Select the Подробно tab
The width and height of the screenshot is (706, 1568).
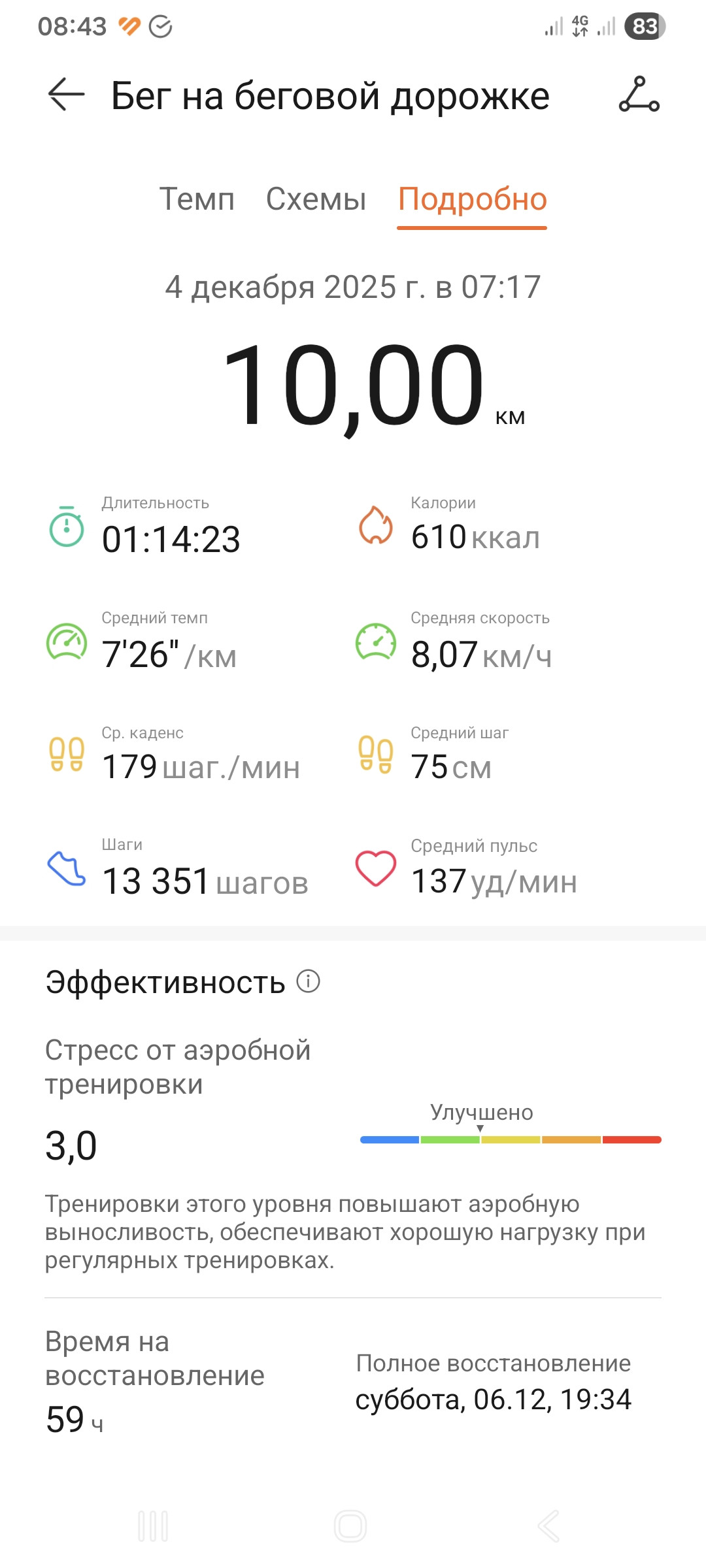click(x=472, y=199)
